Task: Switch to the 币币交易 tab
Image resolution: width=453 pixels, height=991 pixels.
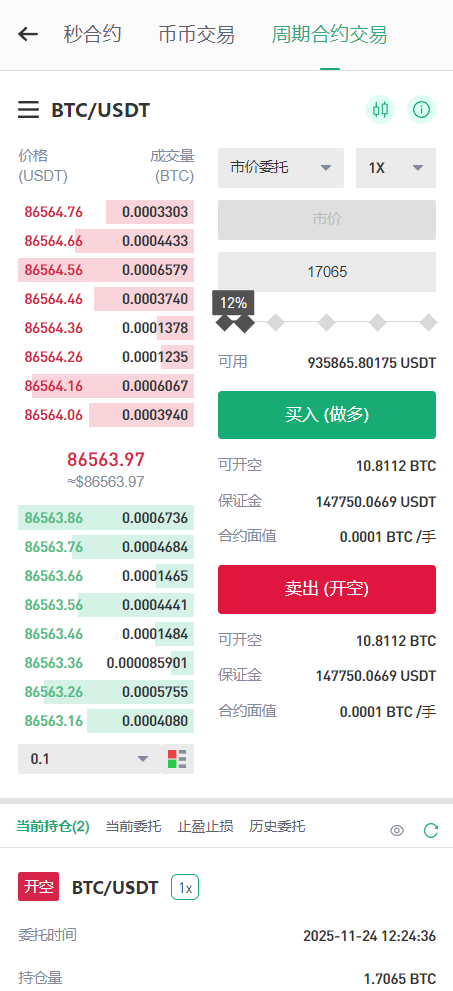Action: [x=196, y=34]
